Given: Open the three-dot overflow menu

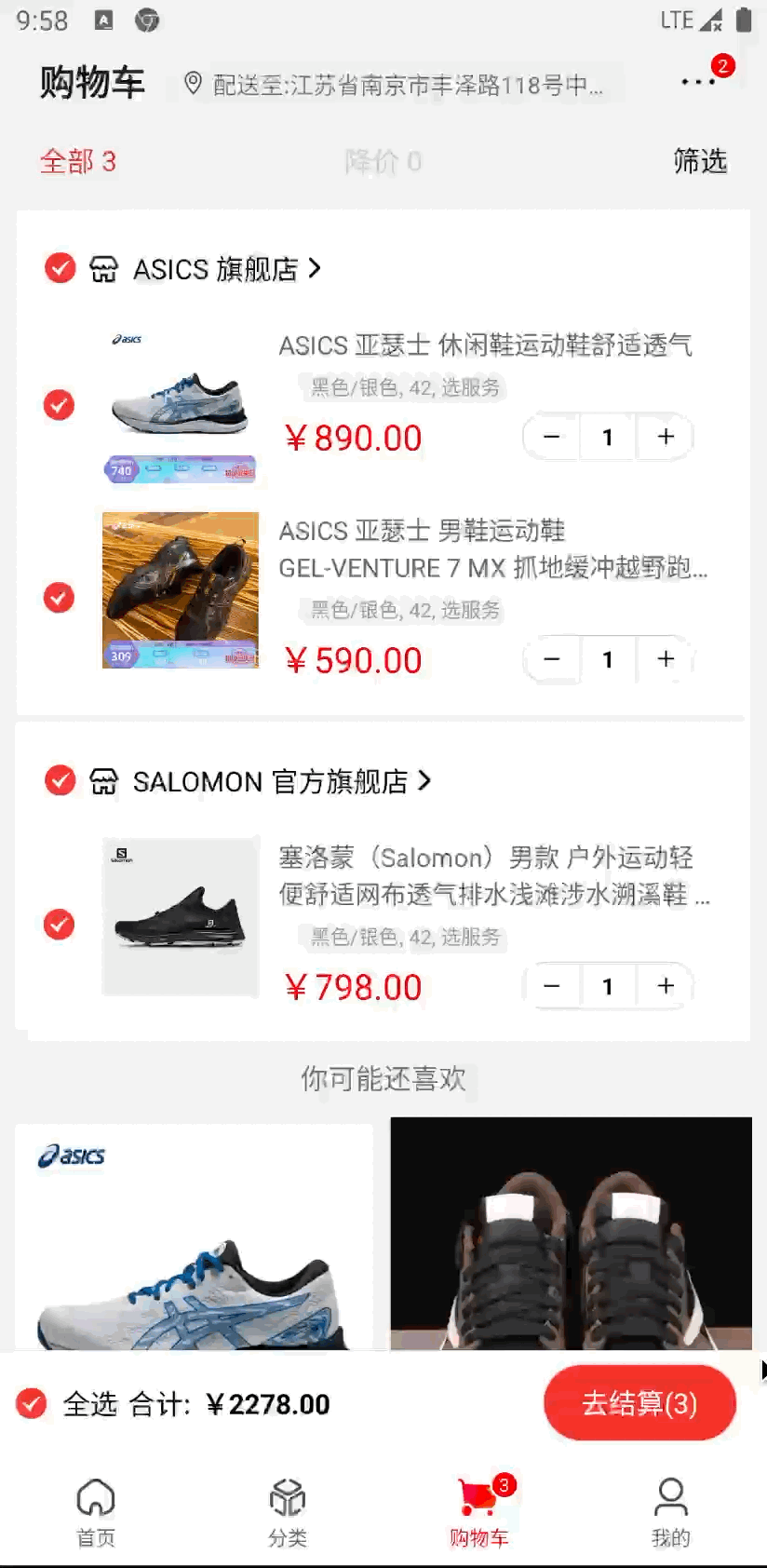Looking at the screenshot, I should [698, 82].
